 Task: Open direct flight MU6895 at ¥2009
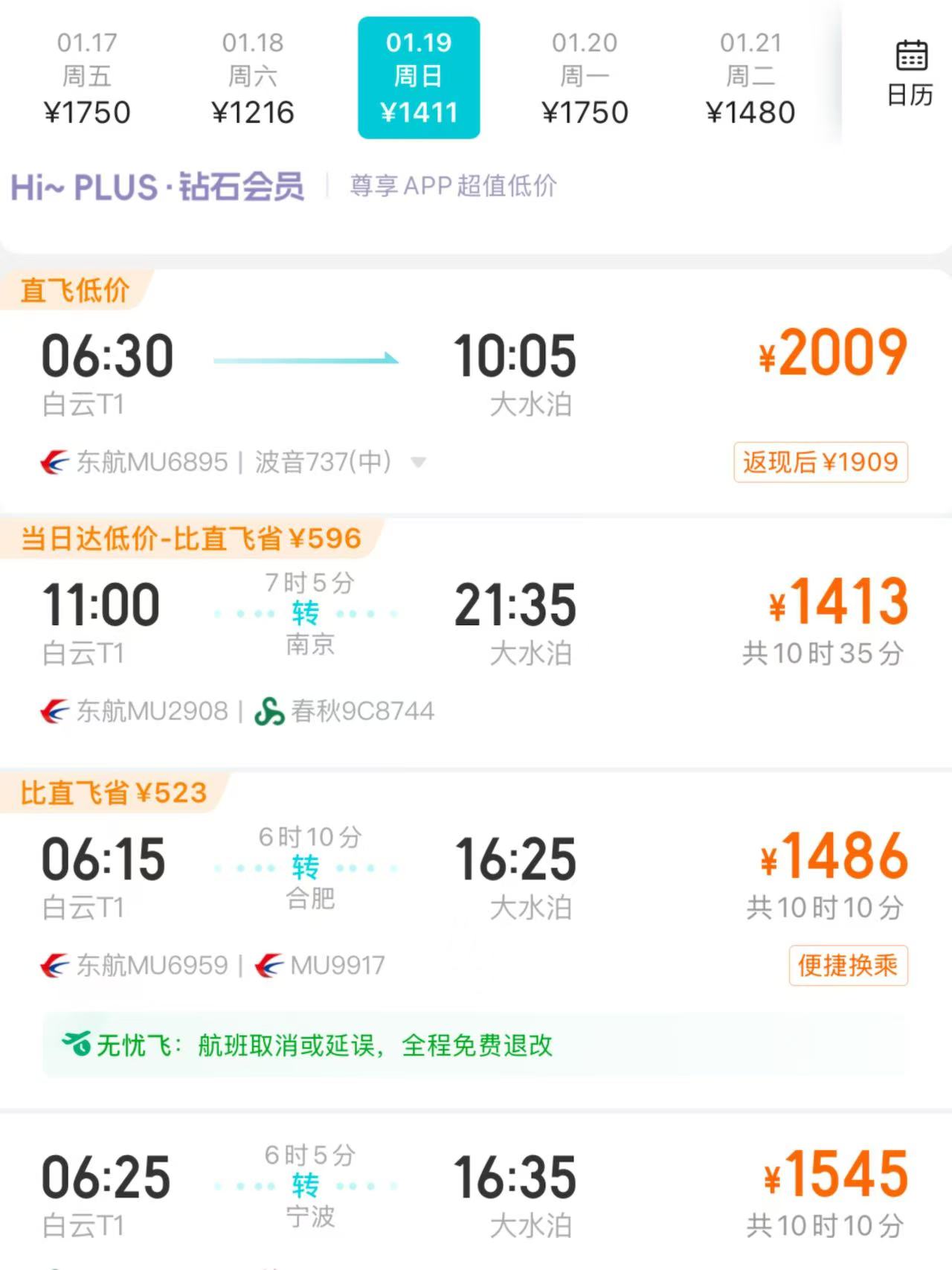tap(476, 372)
